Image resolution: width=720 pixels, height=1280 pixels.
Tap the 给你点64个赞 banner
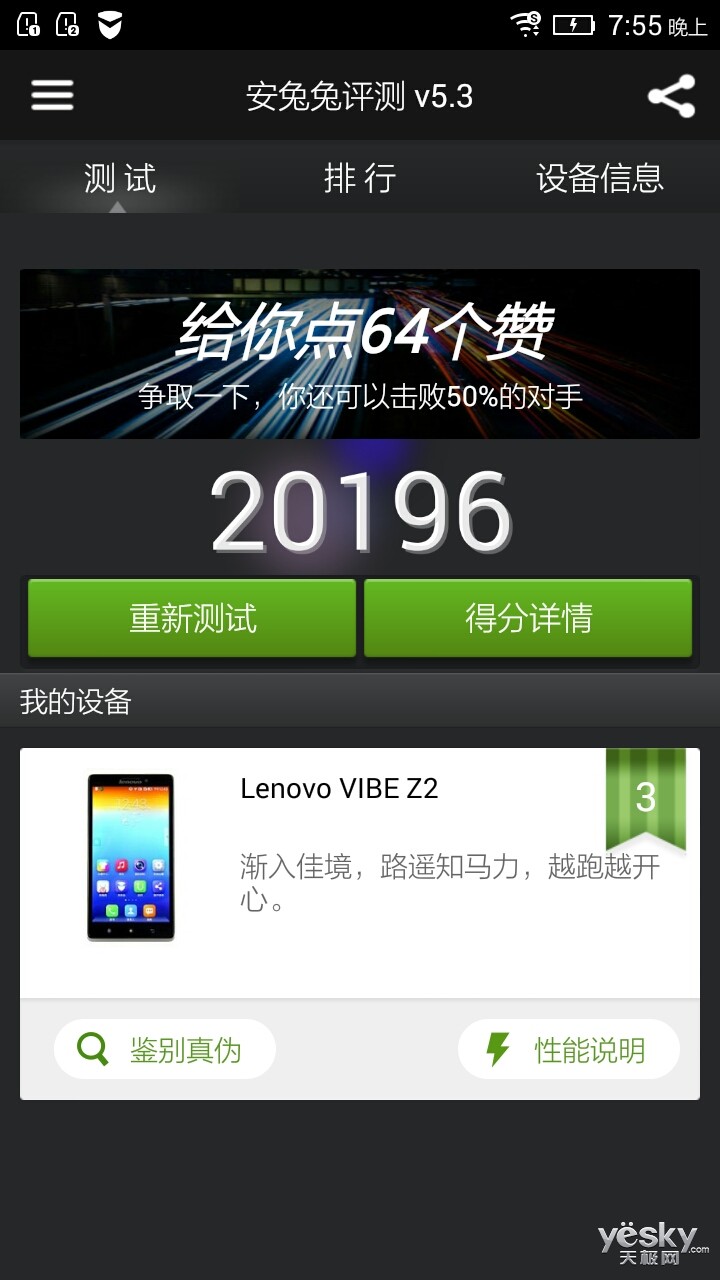click(360, 353)
